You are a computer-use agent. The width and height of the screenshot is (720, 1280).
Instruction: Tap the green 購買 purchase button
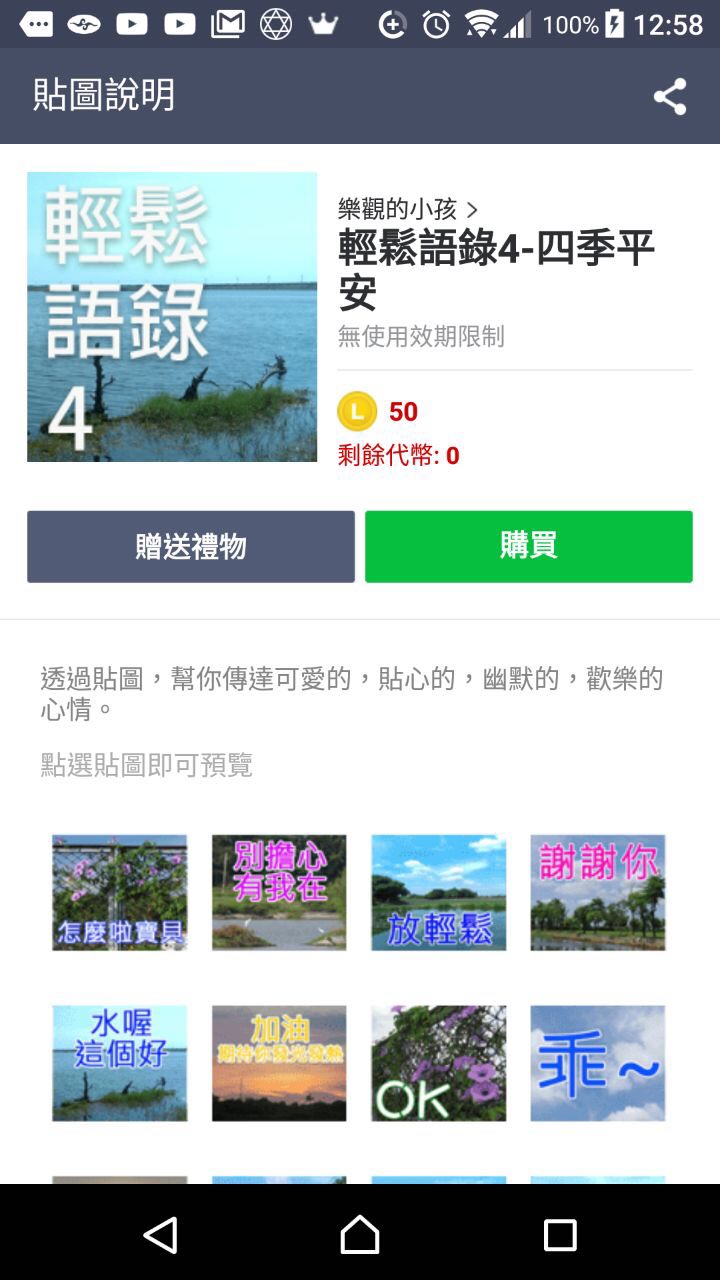(528, 546)
